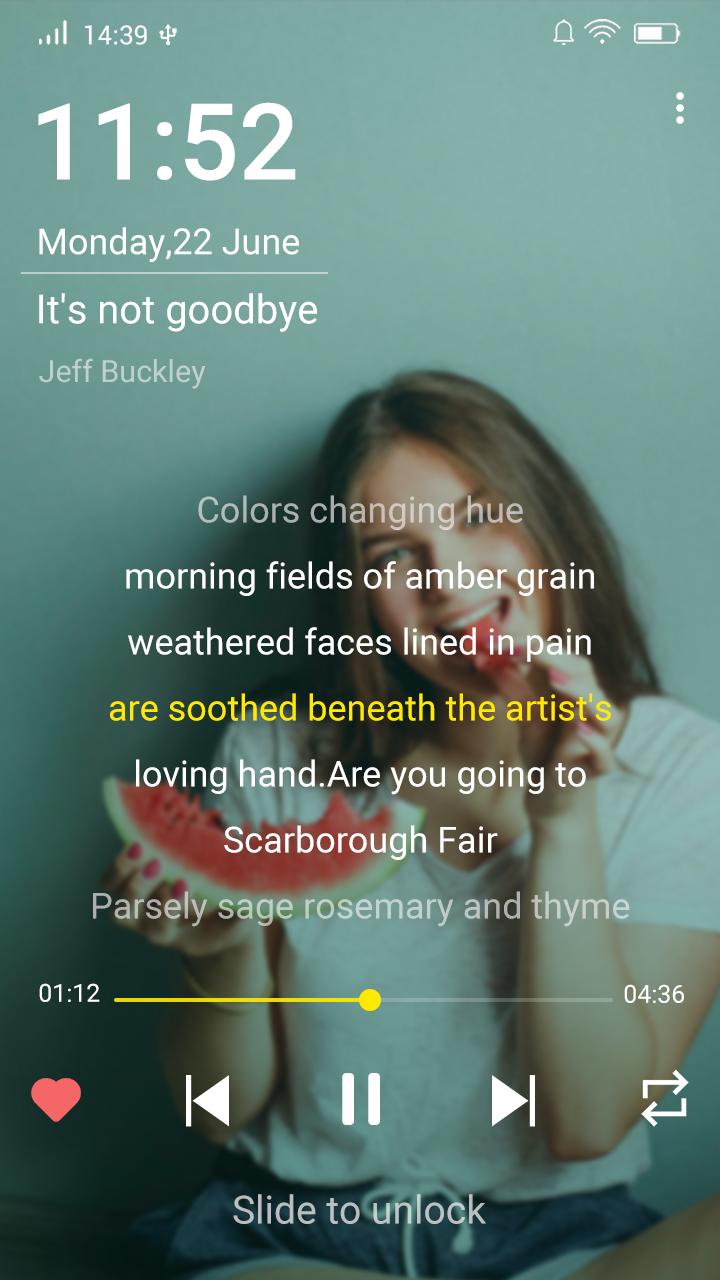Tap the notification bell in the status bar
This screenshot has width=720, height=1280.
pyautogui.click(x=560, y=30)
